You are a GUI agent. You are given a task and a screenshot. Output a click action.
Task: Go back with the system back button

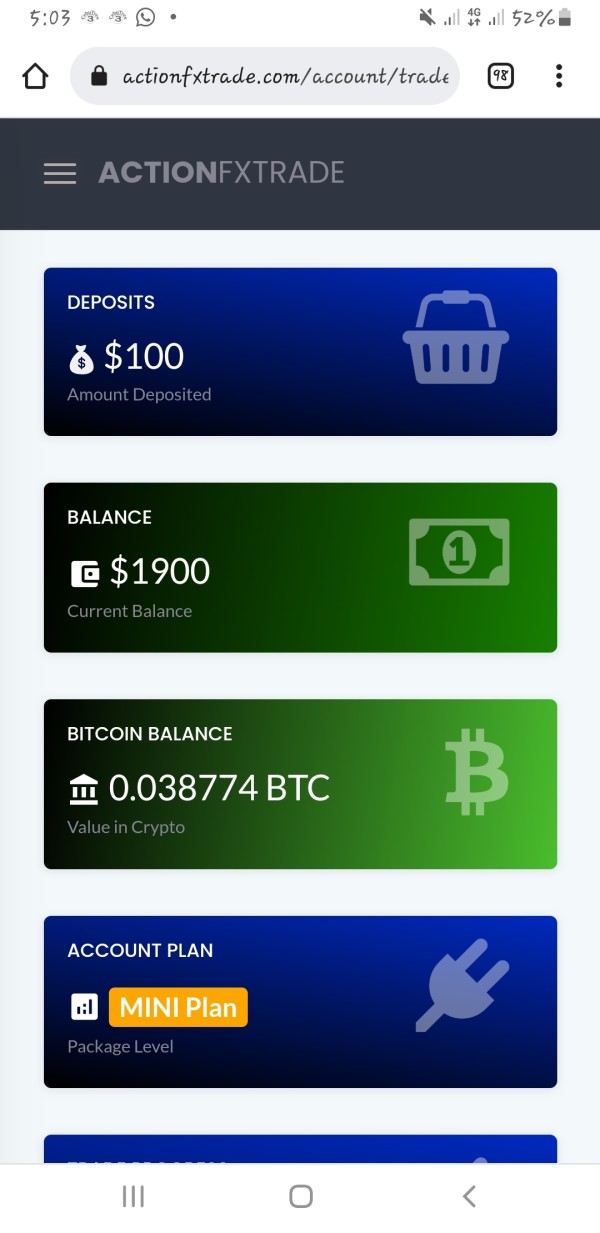469,1196
